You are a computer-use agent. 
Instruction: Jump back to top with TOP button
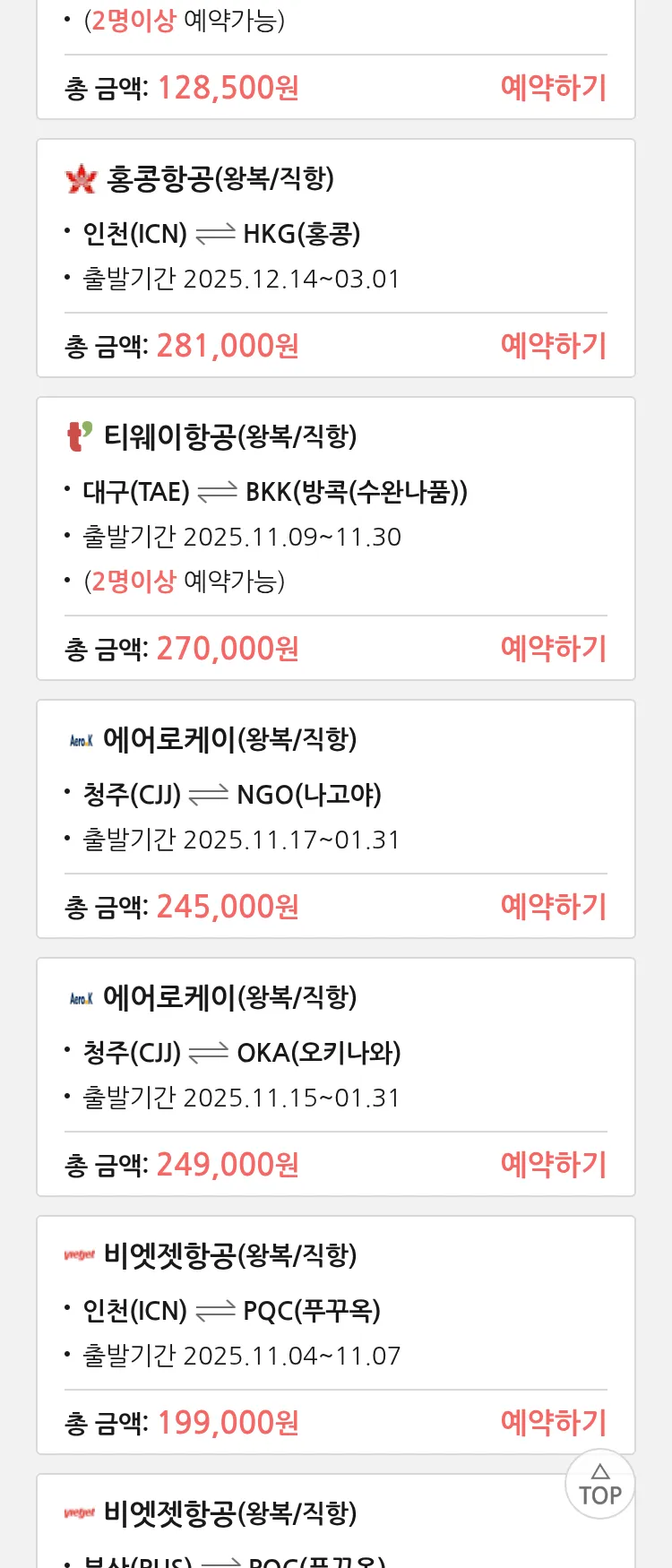click(599, 1485)
